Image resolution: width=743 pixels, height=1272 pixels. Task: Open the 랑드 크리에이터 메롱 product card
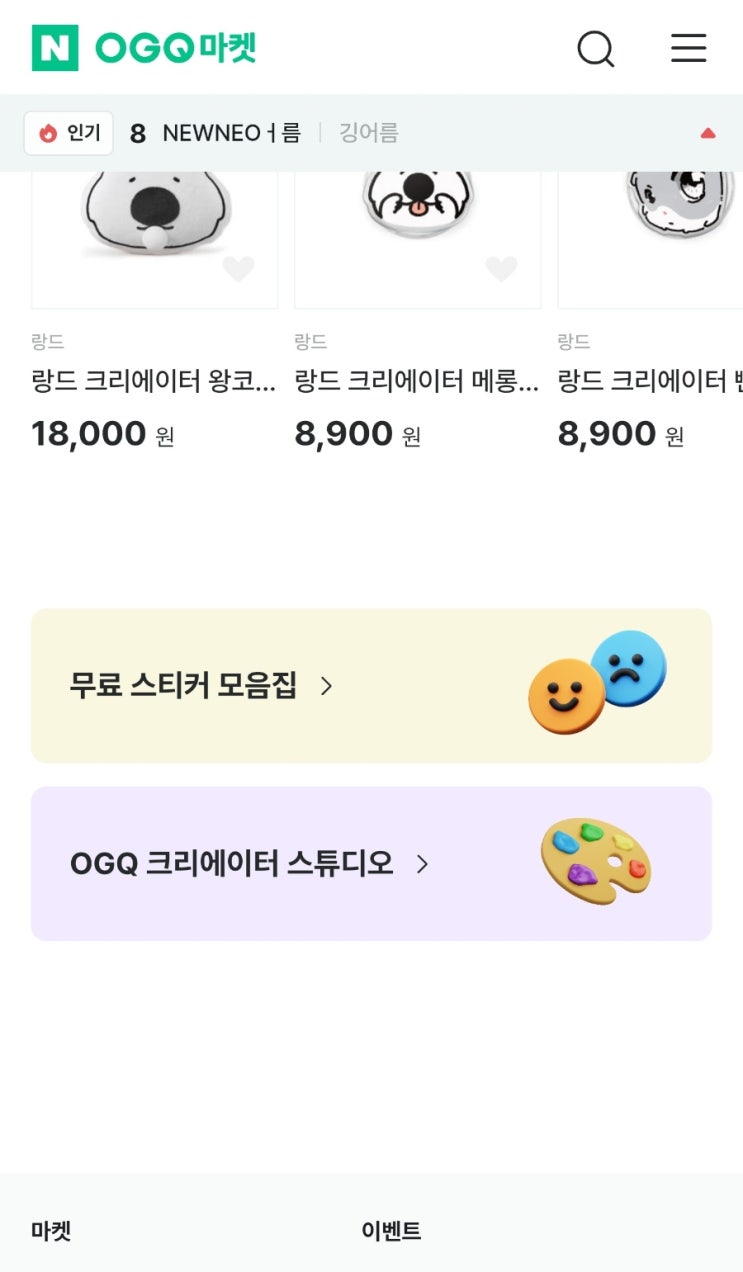click(417, 381)
